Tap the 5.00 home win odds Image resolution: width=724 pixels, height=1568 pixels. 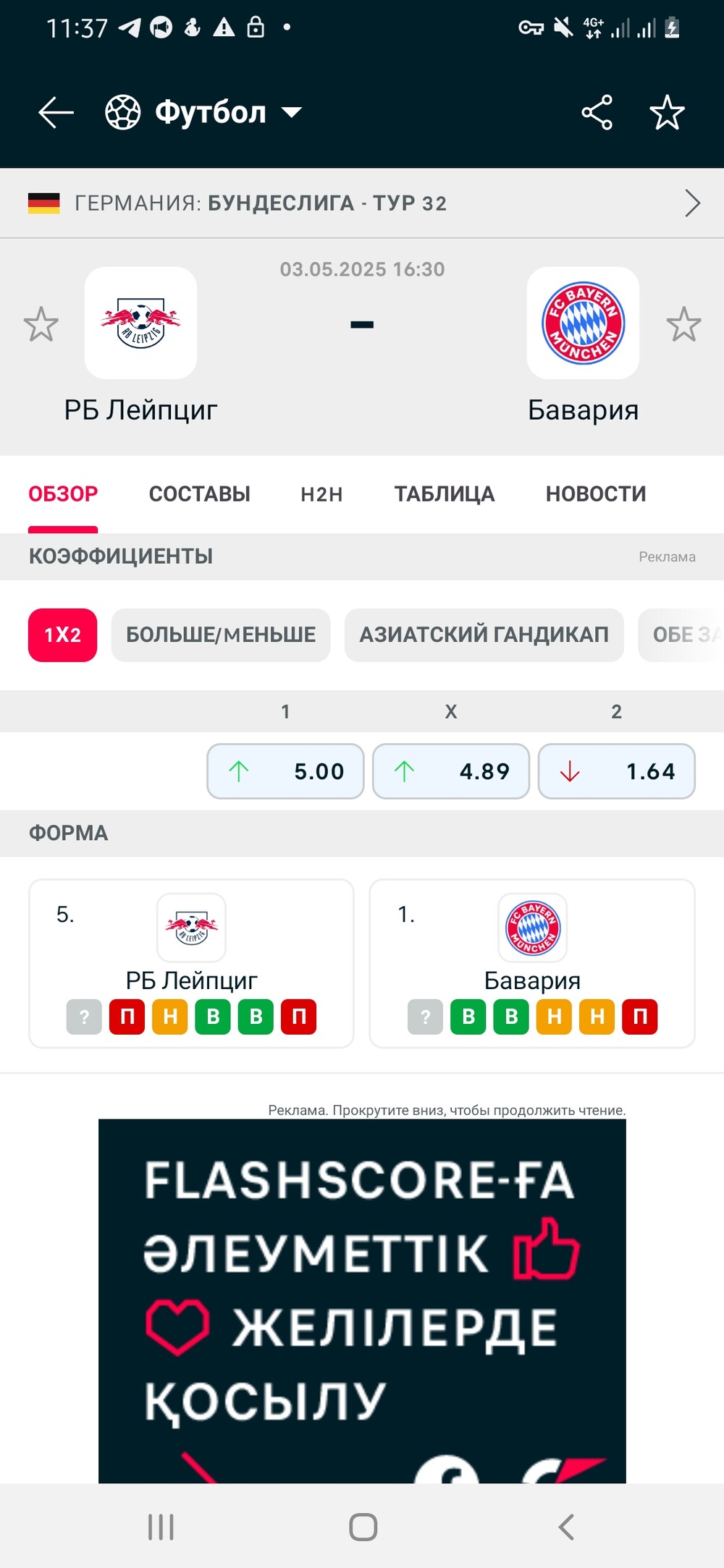(285, 771)
